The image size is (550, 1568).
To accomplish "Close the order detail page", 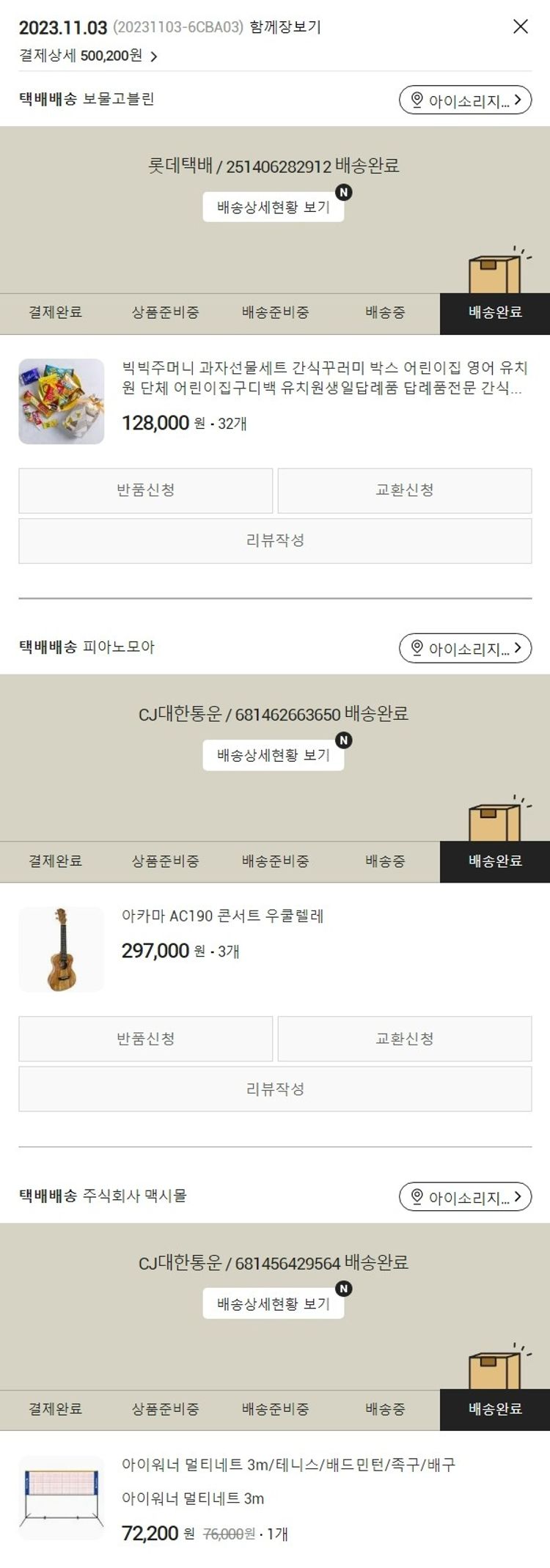I will click(x=520, y=27).
